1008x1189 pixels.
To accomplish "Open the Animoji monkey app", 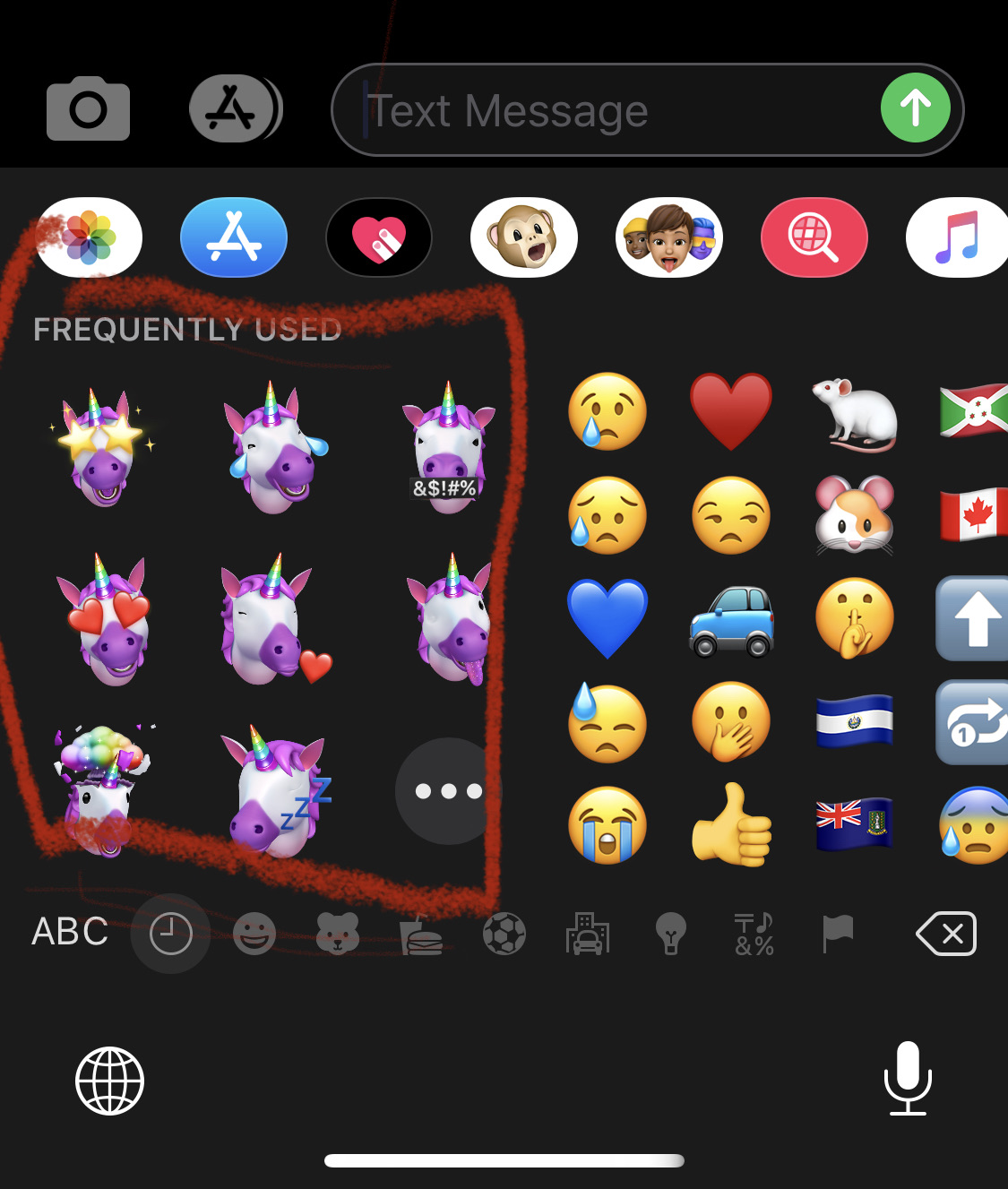I will [524, 237].
